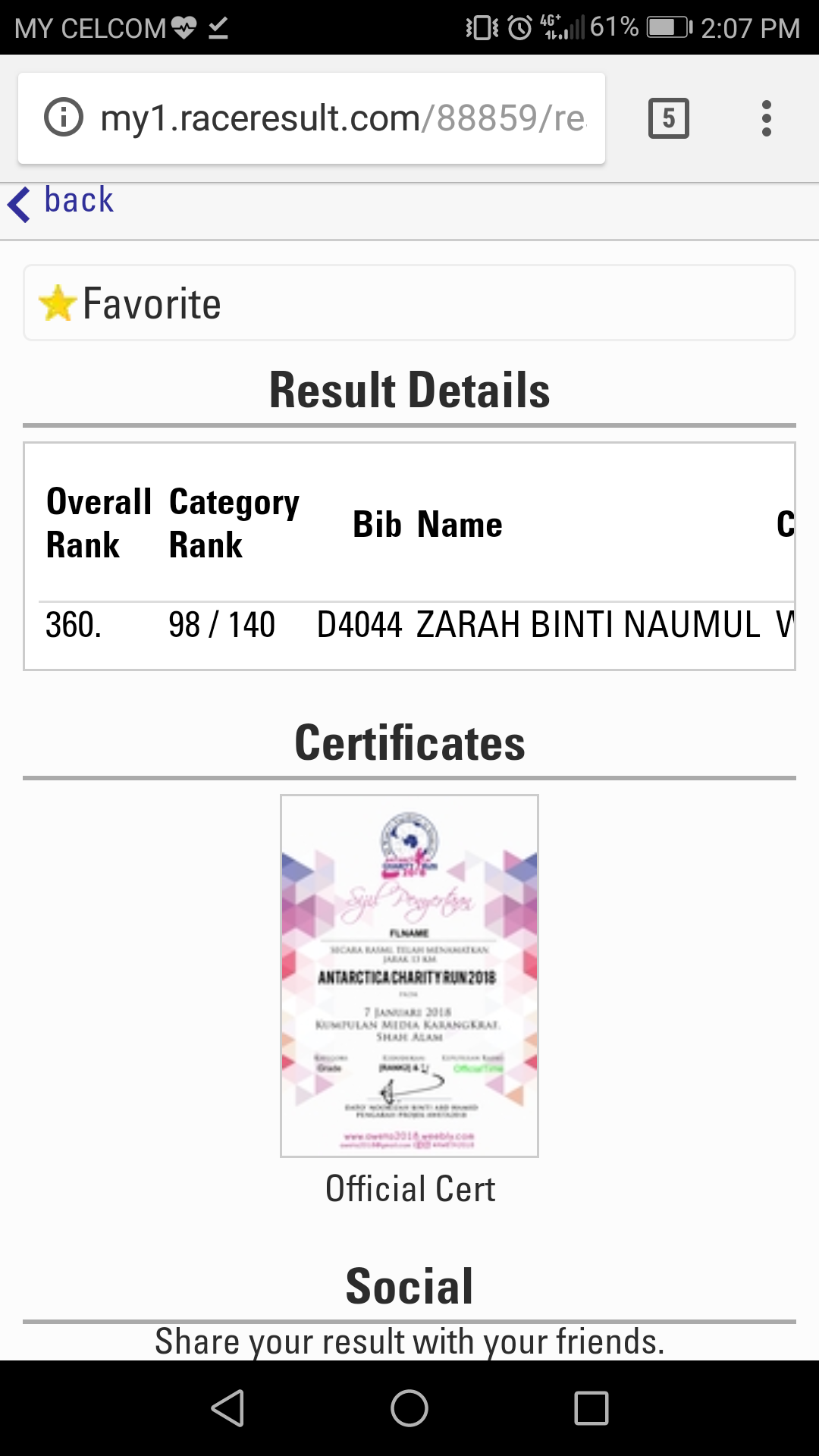Screen dimensions: 819x1456
Task: Mark this result as Favorite
Action: tap(409, 303)
